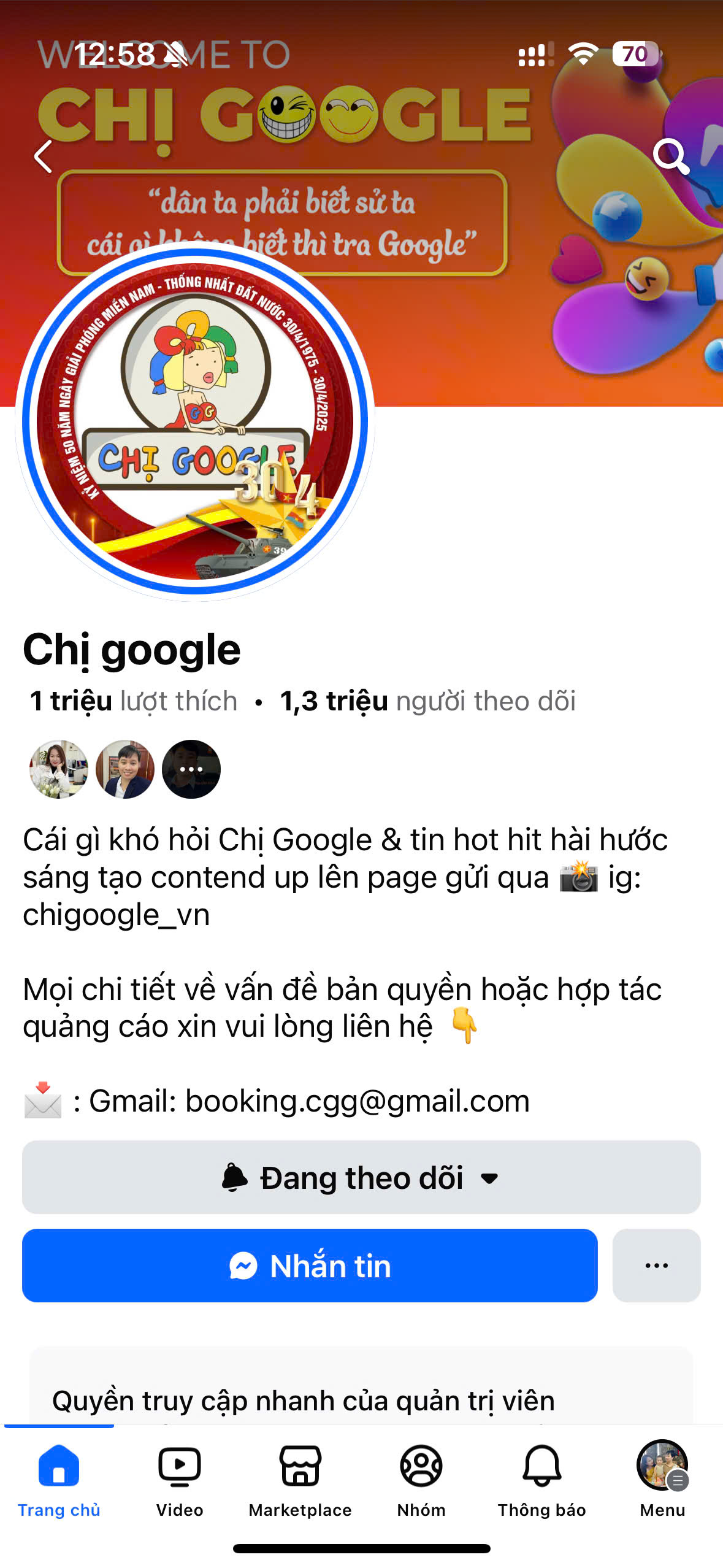Open the Menu tab
The height and width of the screenshot is (1568, 723).
point(662,1480)
